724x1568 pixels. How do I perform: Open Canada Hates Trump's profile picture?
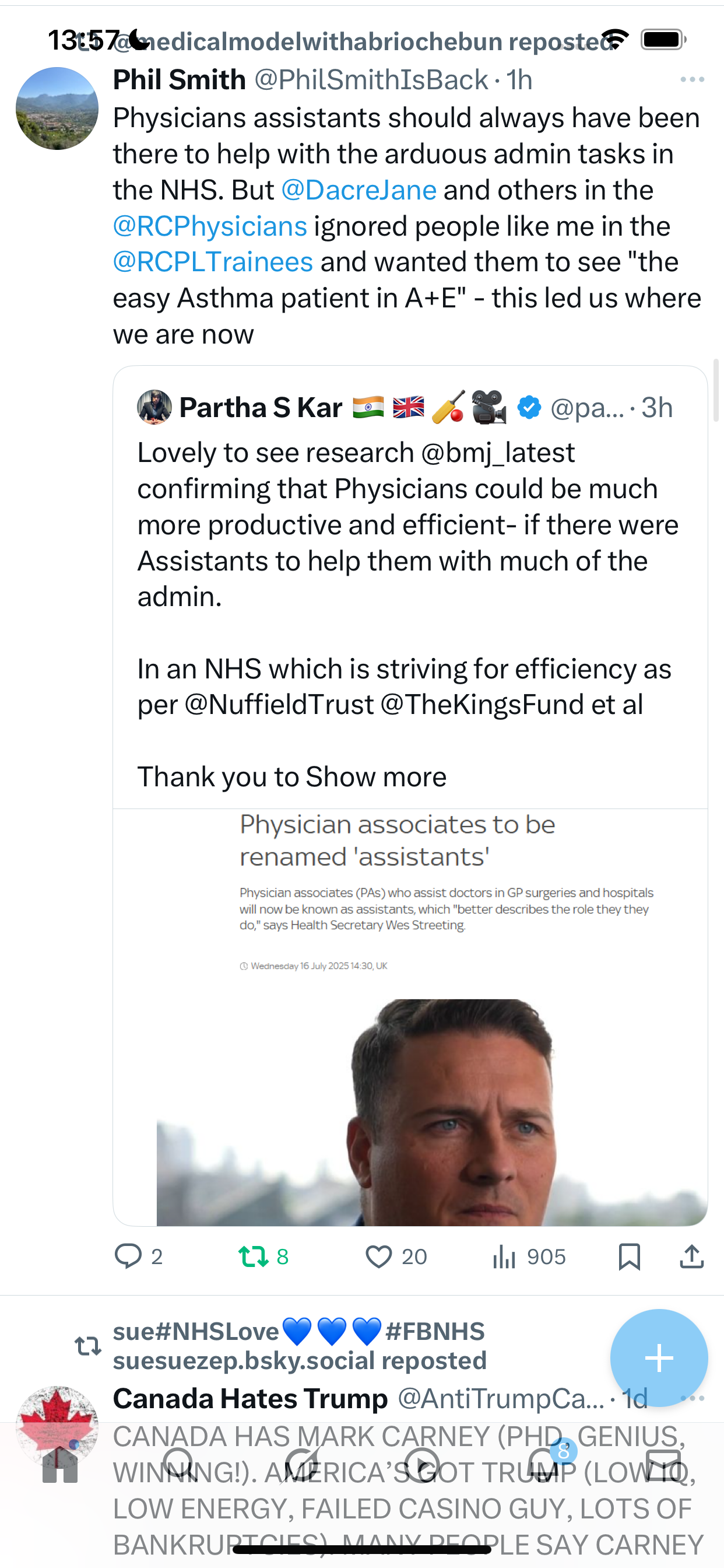coord(57,1424)
